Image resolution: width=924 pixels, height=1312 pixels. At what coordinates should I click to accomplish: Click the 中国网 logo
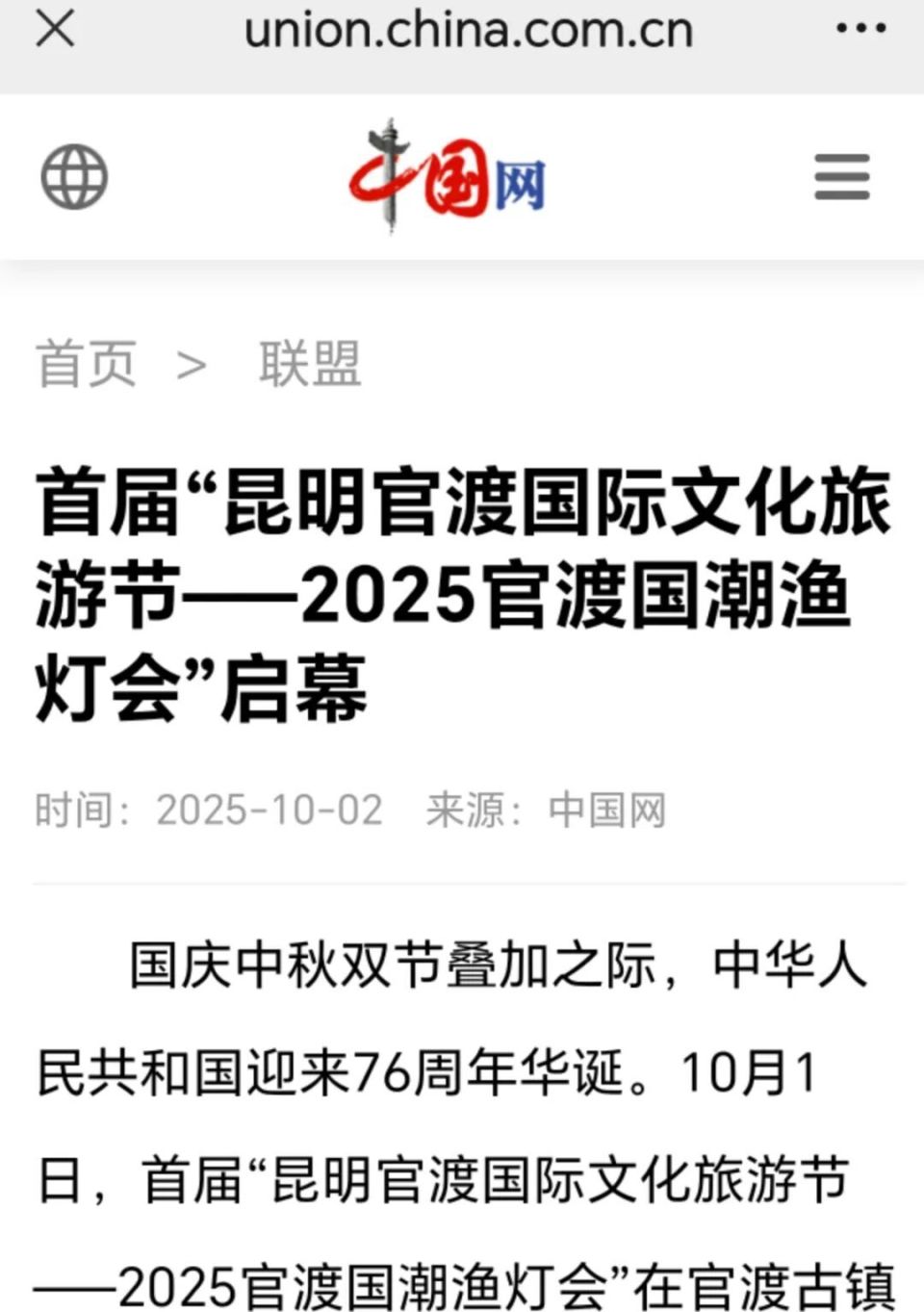448,174
